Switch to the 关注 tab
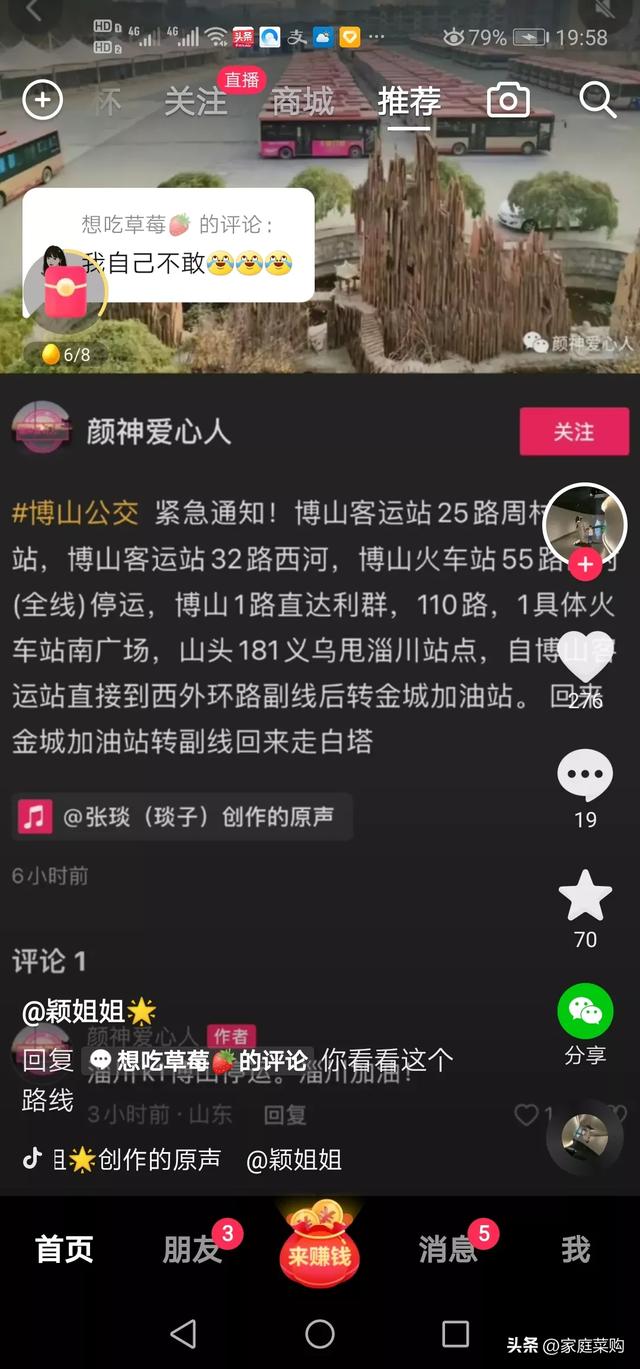The width and height of the screenshot is (640, 1369). (x=195, y=102)
